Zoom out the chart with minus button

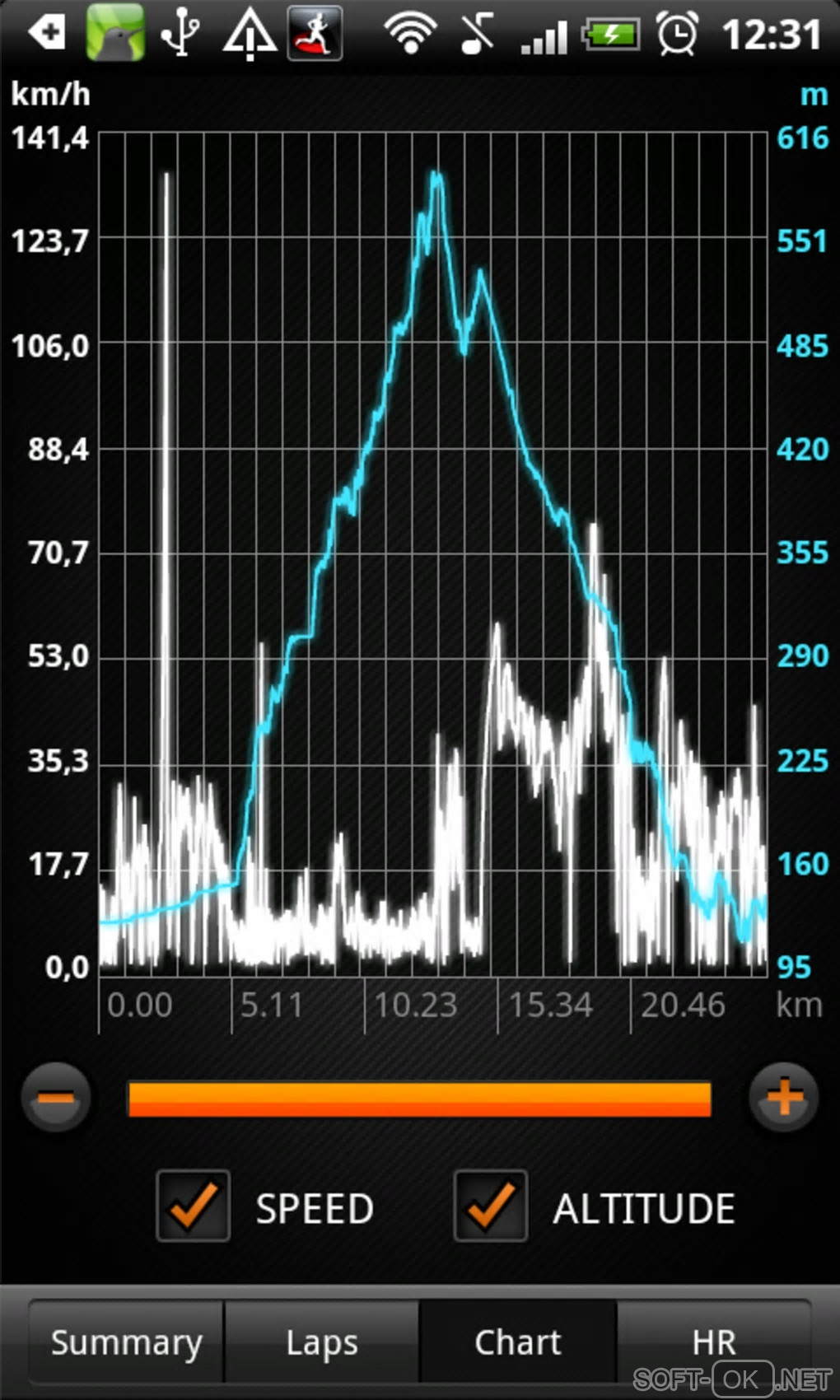click(56, 1098)
